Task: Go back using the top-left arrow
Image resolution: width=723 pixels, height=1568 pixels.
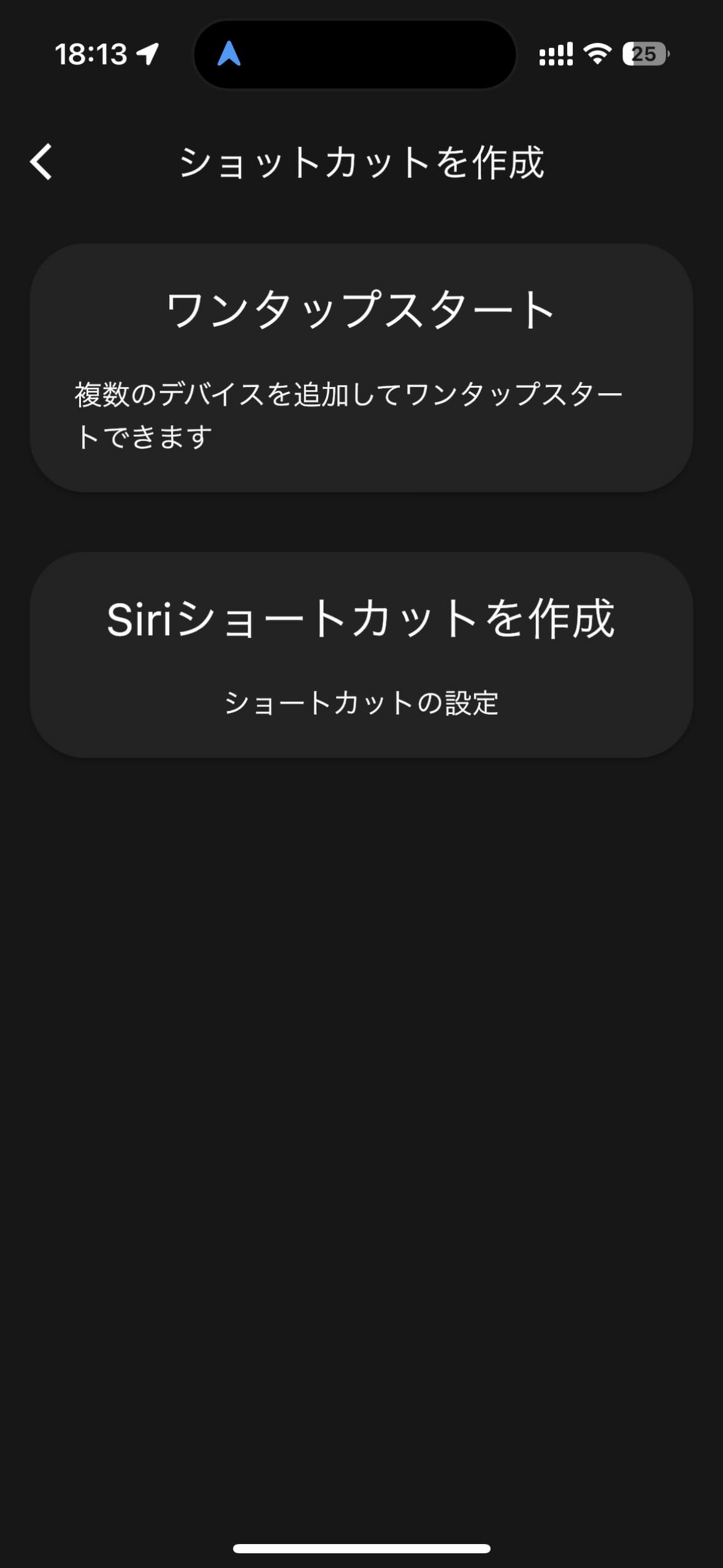Action: click(41, 162)
